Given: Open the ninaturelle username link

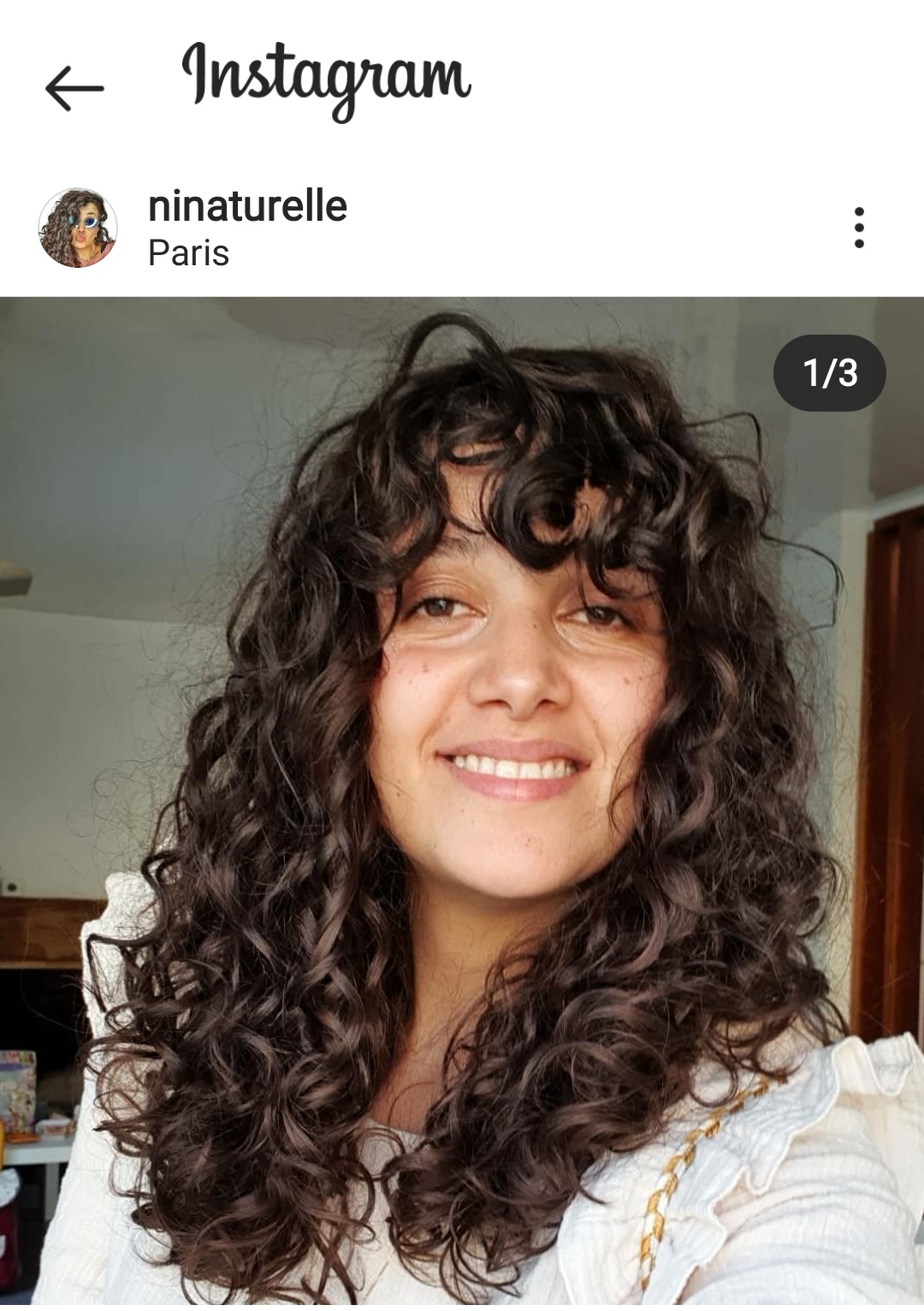Looking at the screenshot, I should pos(247,206).
